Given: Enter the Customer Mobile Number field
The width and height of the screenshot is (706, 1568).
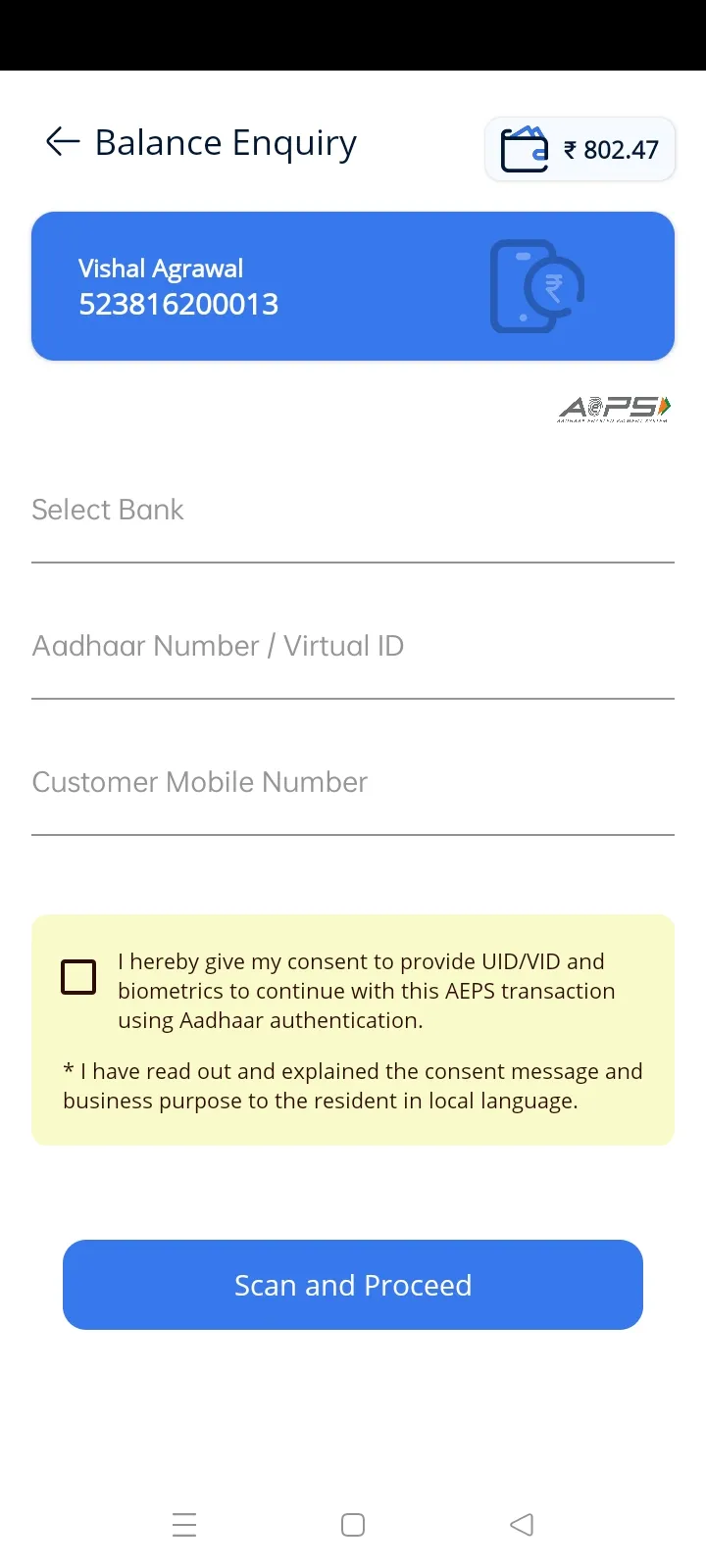Looking at the screenshot, I should (x=353, y=783).
